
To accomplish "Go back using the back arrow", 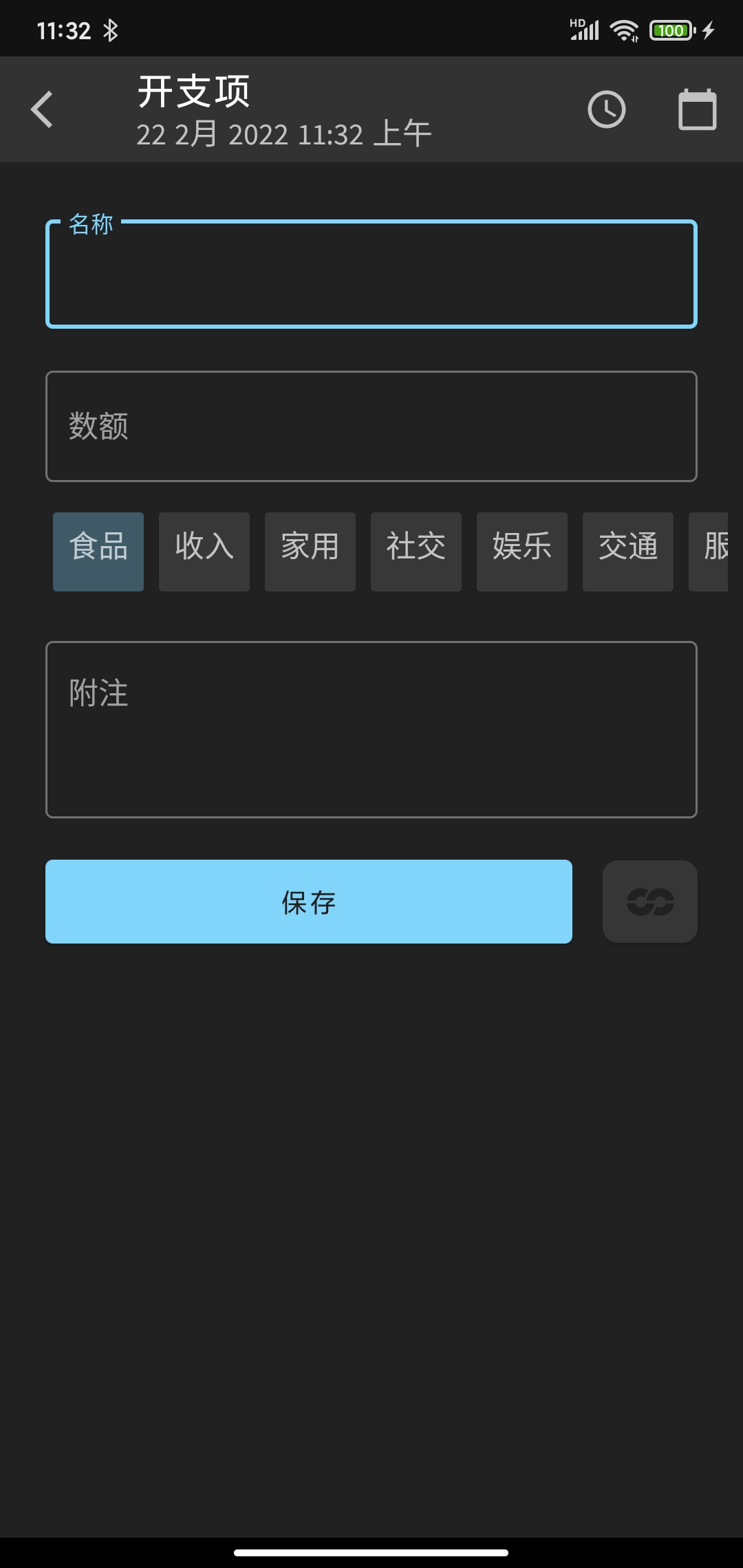I will (43, 109).
